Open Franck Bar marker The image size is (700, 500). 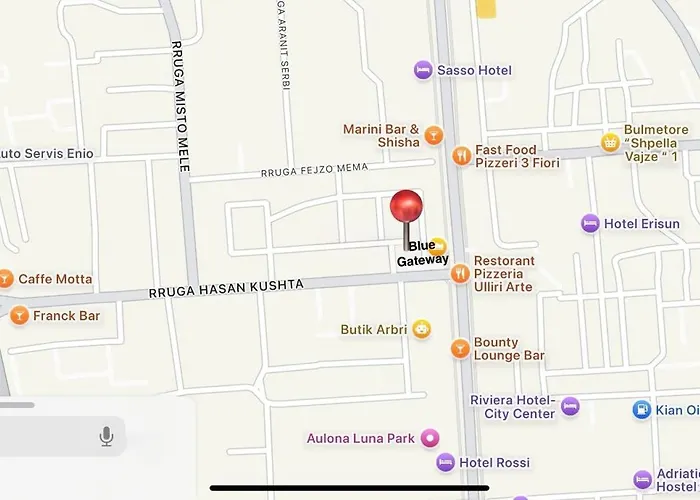pyautogui.click(x=18, y=316)
